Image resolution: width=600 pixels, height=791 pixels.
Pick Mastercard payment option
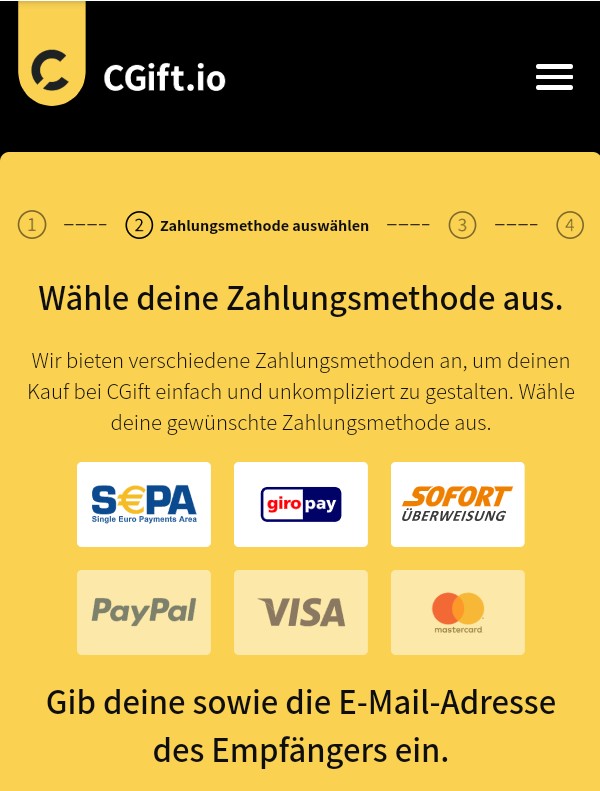click(x=457, y=612)
